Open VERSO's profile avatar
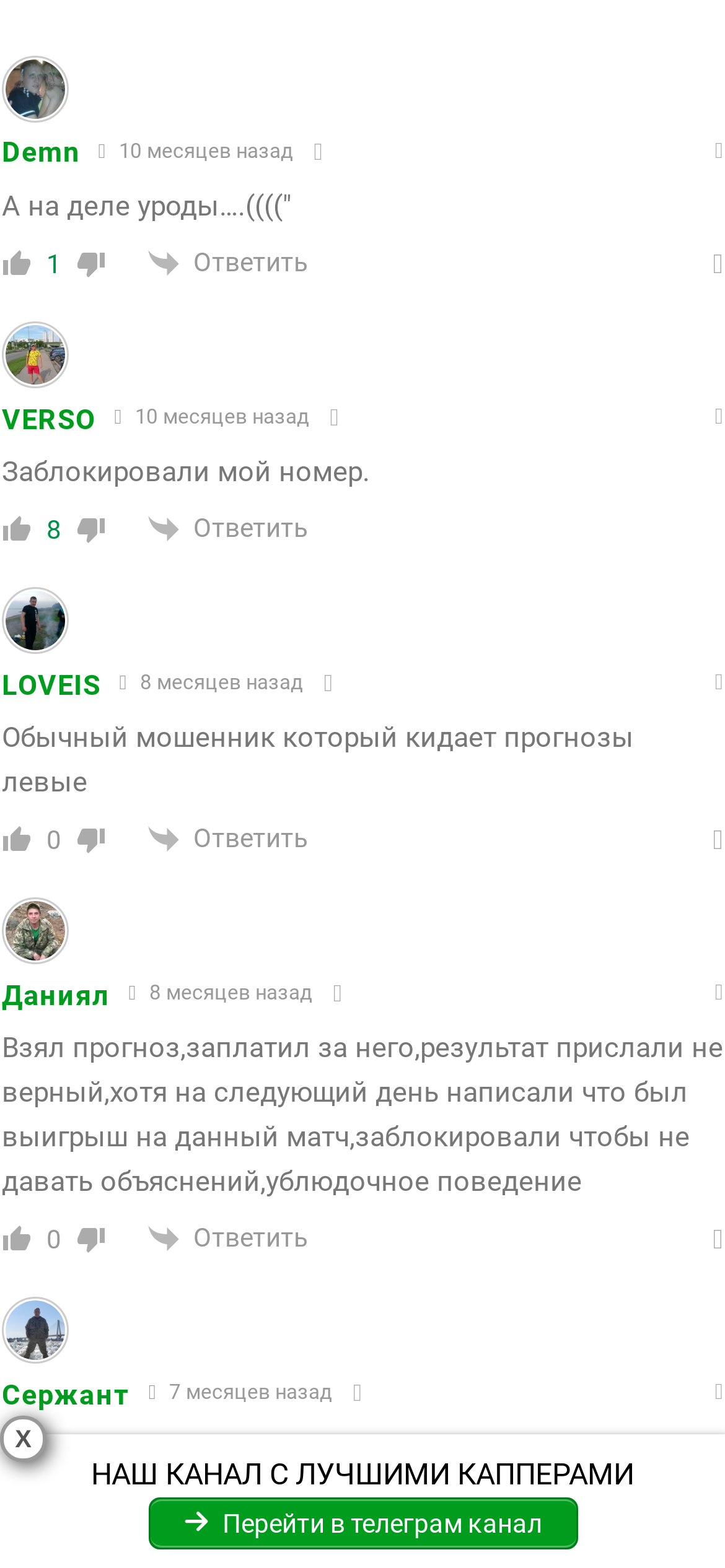The width and height of the screenshot is (725, 1568). [x=35, y=355]
